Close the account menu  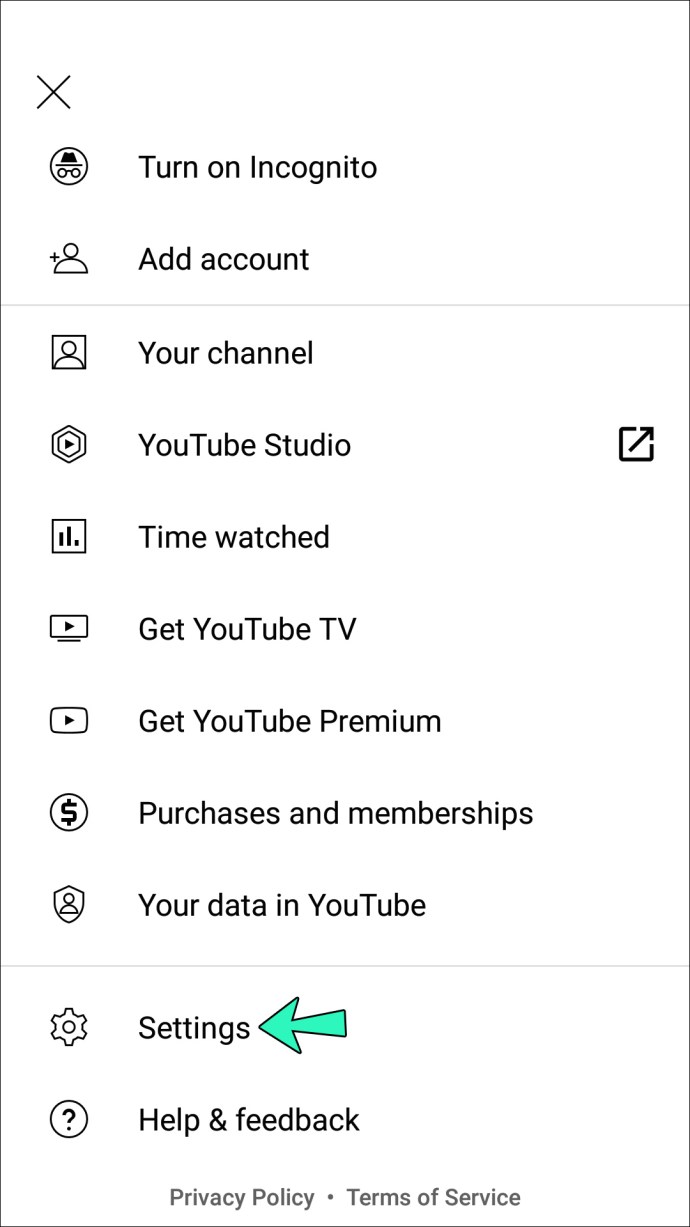point(54,92)
